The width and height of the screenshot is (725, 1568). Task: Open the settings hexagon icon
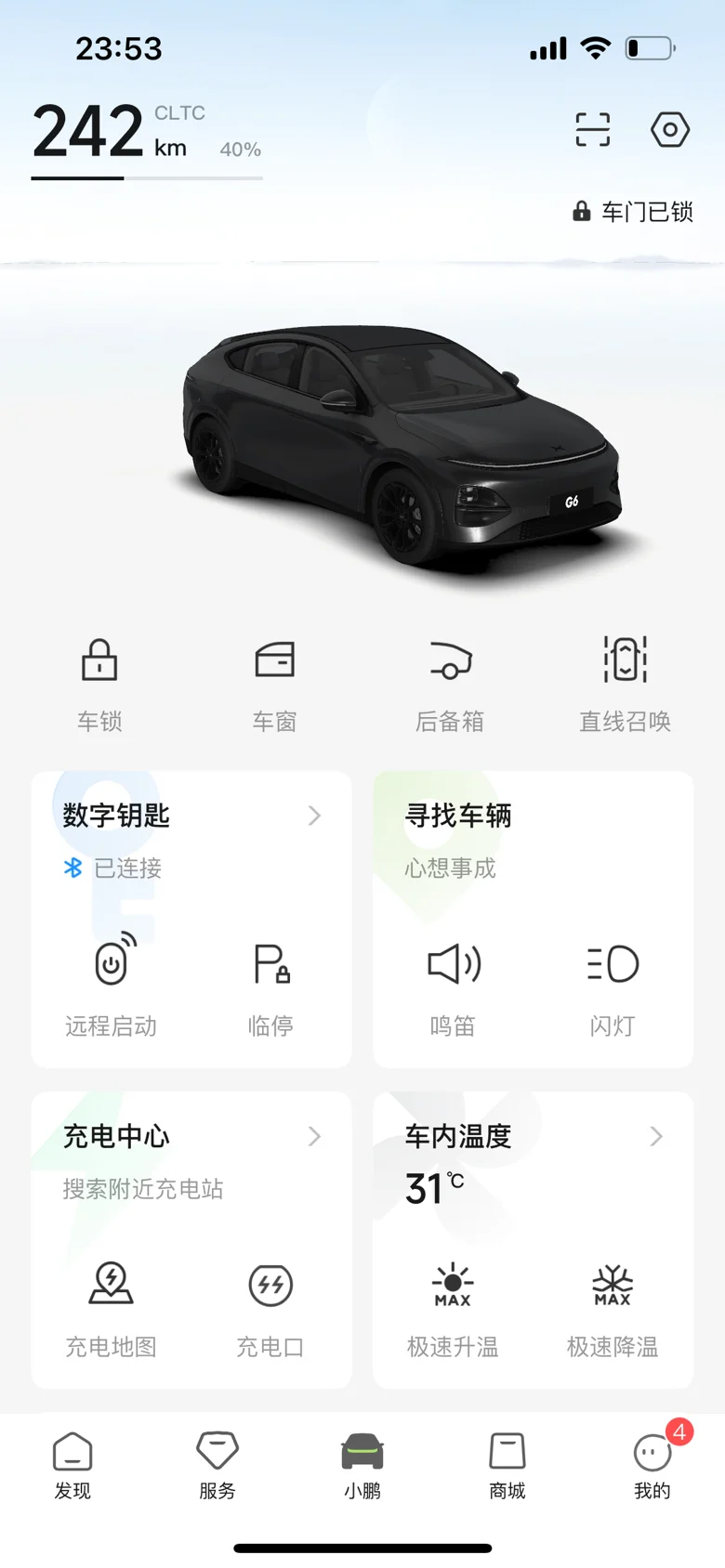pos(670,130)
